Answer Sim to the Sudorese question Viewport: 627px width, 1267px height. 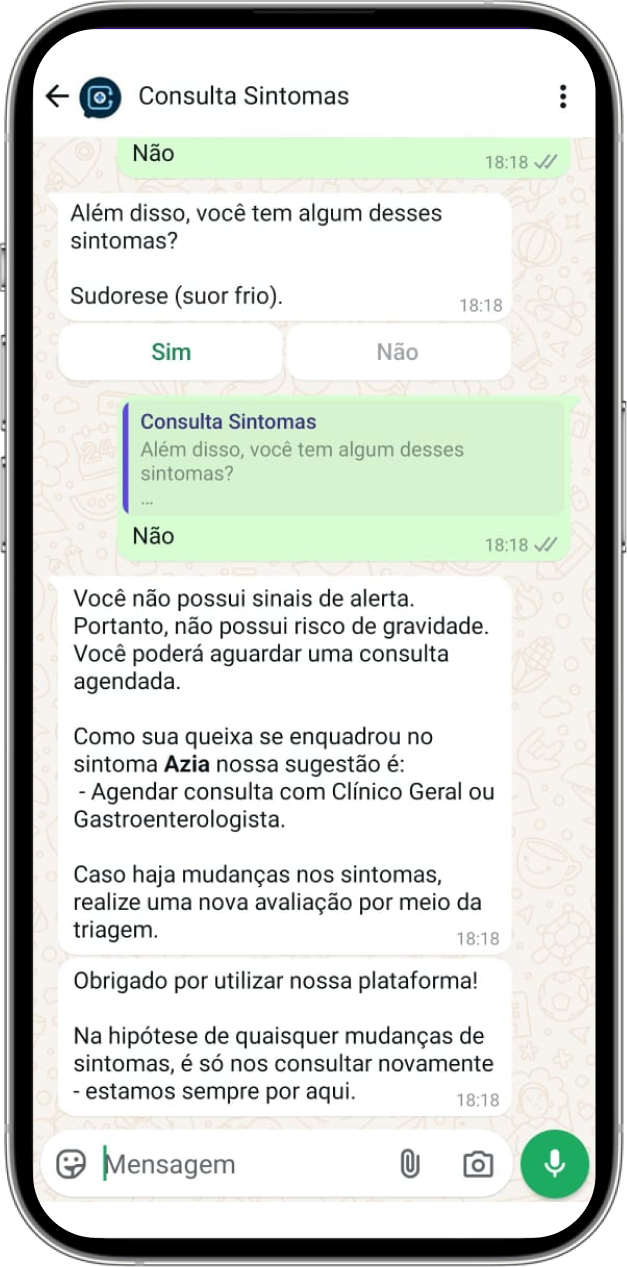click(x=170, y=352)
